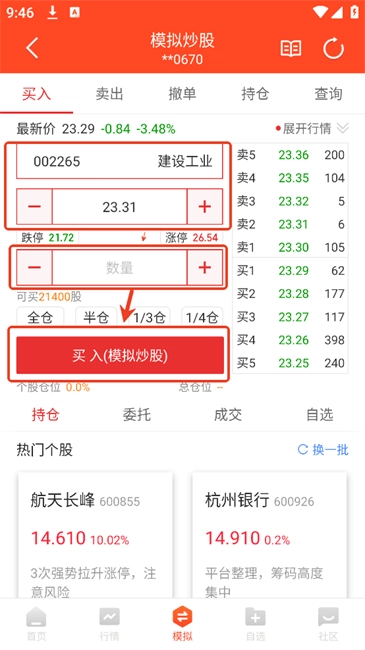Select 全仓 position size
The height and width of the screenshot is (650, 365).
coord(40,317)
